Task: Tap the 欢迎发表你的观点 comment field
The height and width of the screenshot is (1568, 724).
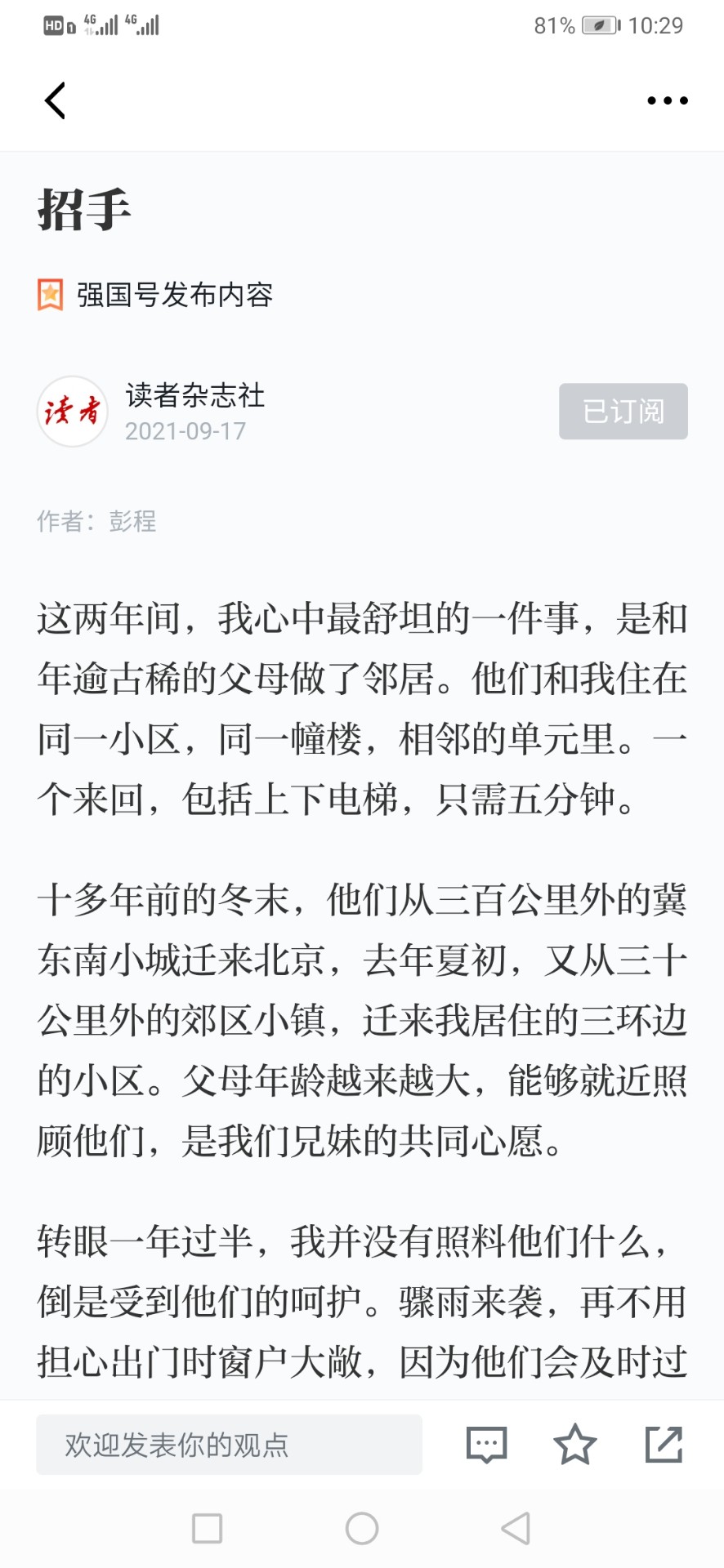Action: (229, 1445)
